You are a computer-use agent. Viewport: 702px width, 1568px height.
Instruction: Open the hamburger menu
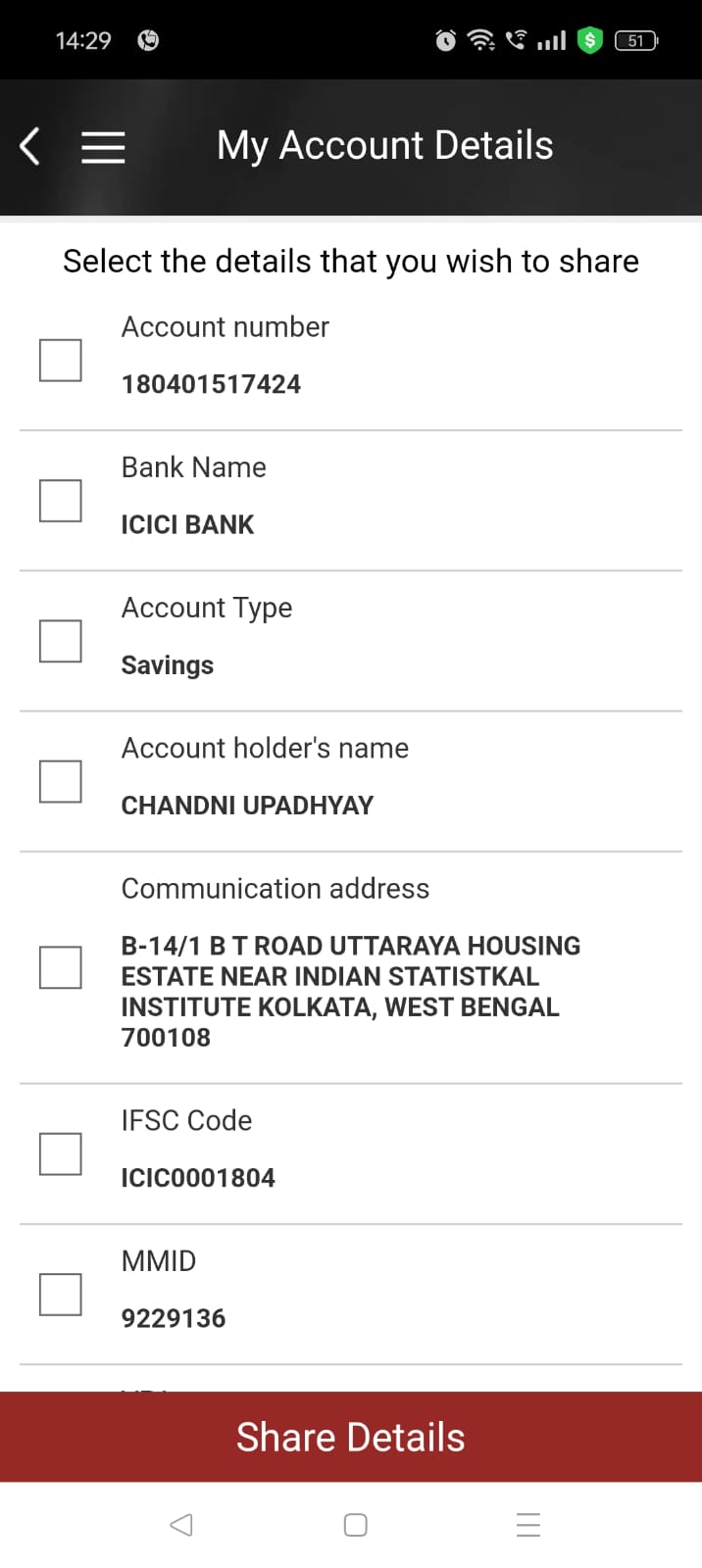103,147
